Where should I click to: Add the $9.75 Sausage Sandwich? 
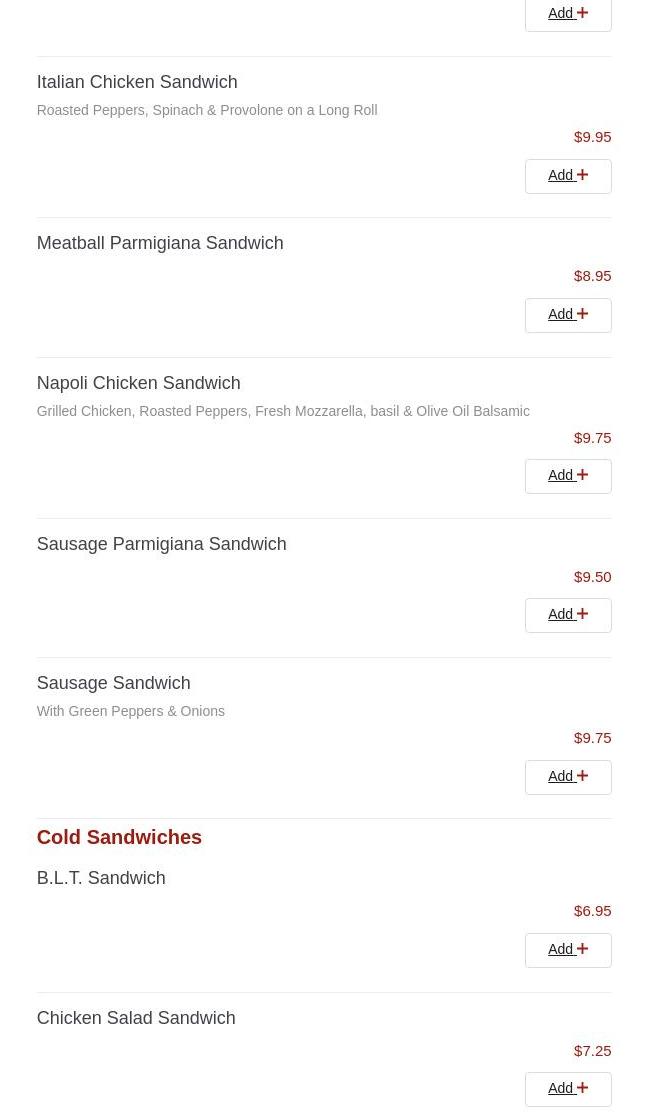point(567,777)
